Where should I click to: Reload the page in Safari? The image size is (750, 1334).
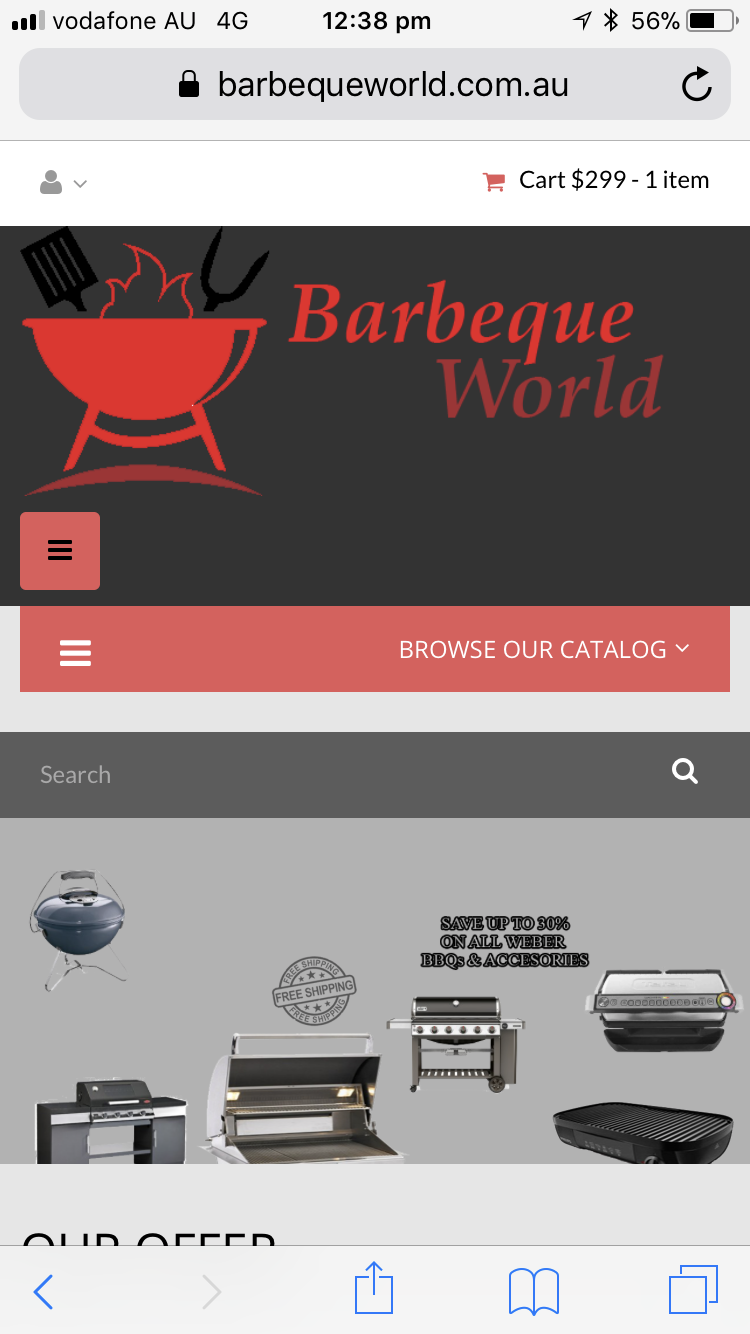(x=697, y=85)
